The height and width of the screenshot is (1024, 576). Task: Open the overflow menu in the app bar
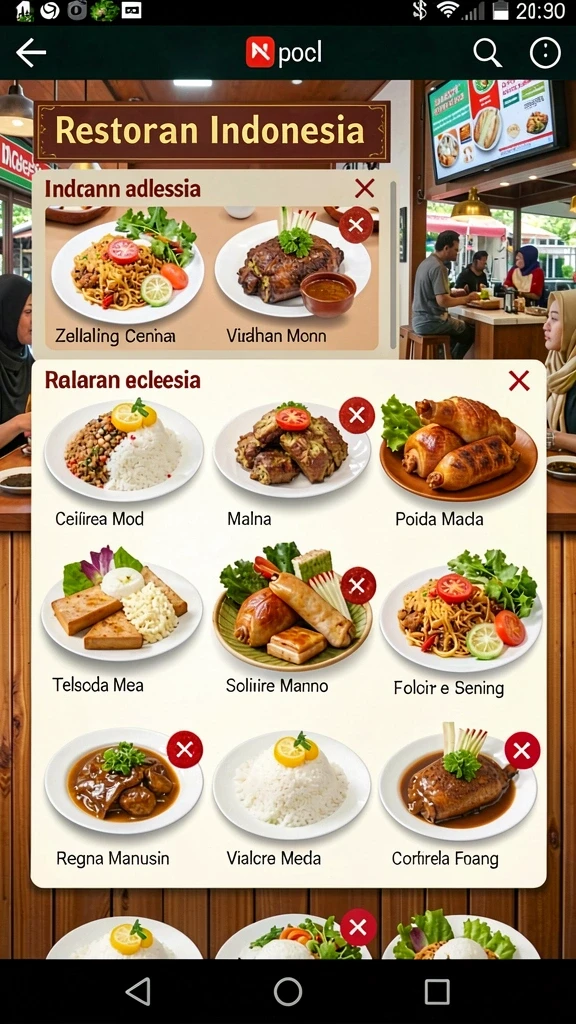[545, 53]
